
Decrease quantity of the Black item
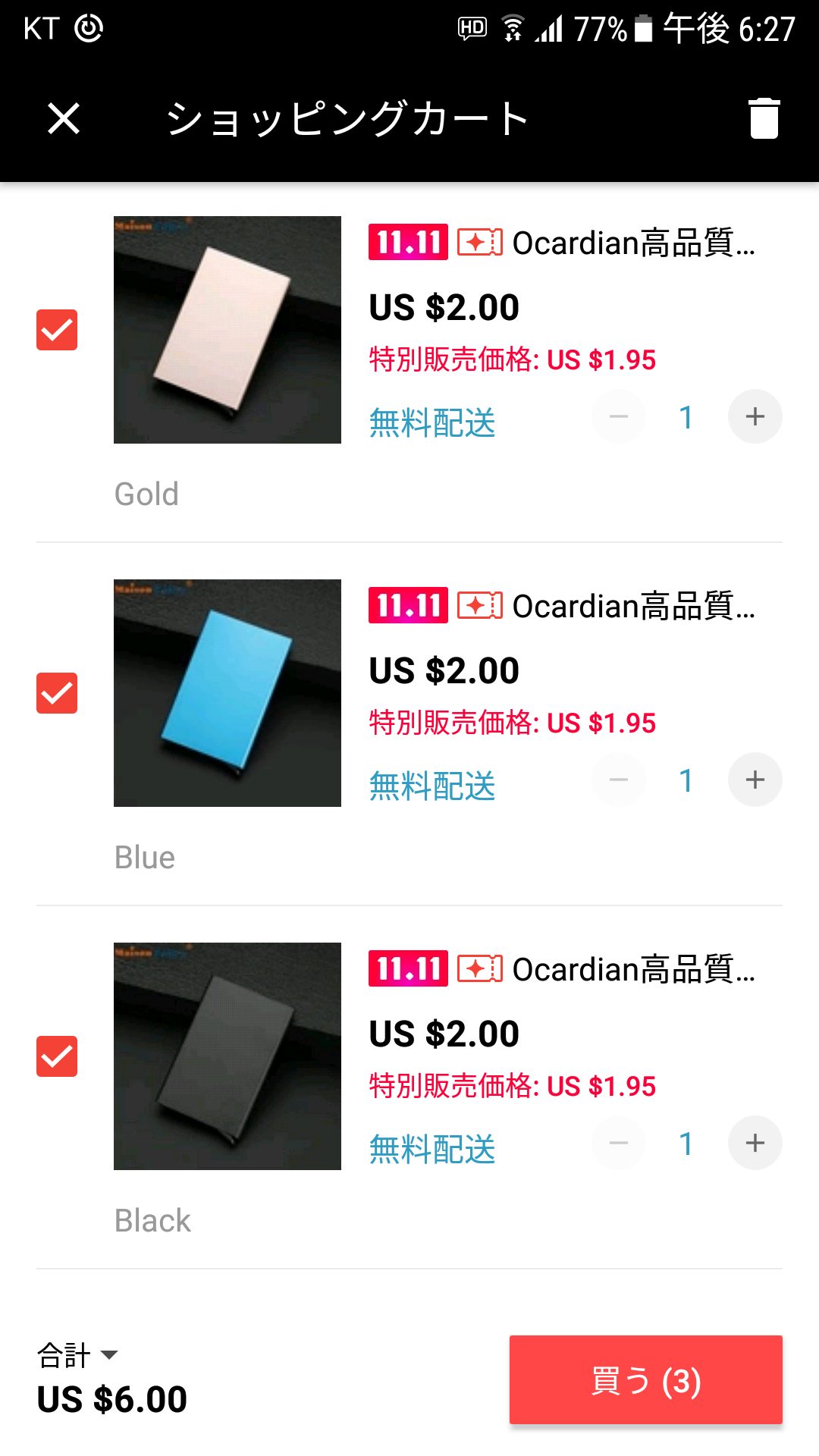619,1143
